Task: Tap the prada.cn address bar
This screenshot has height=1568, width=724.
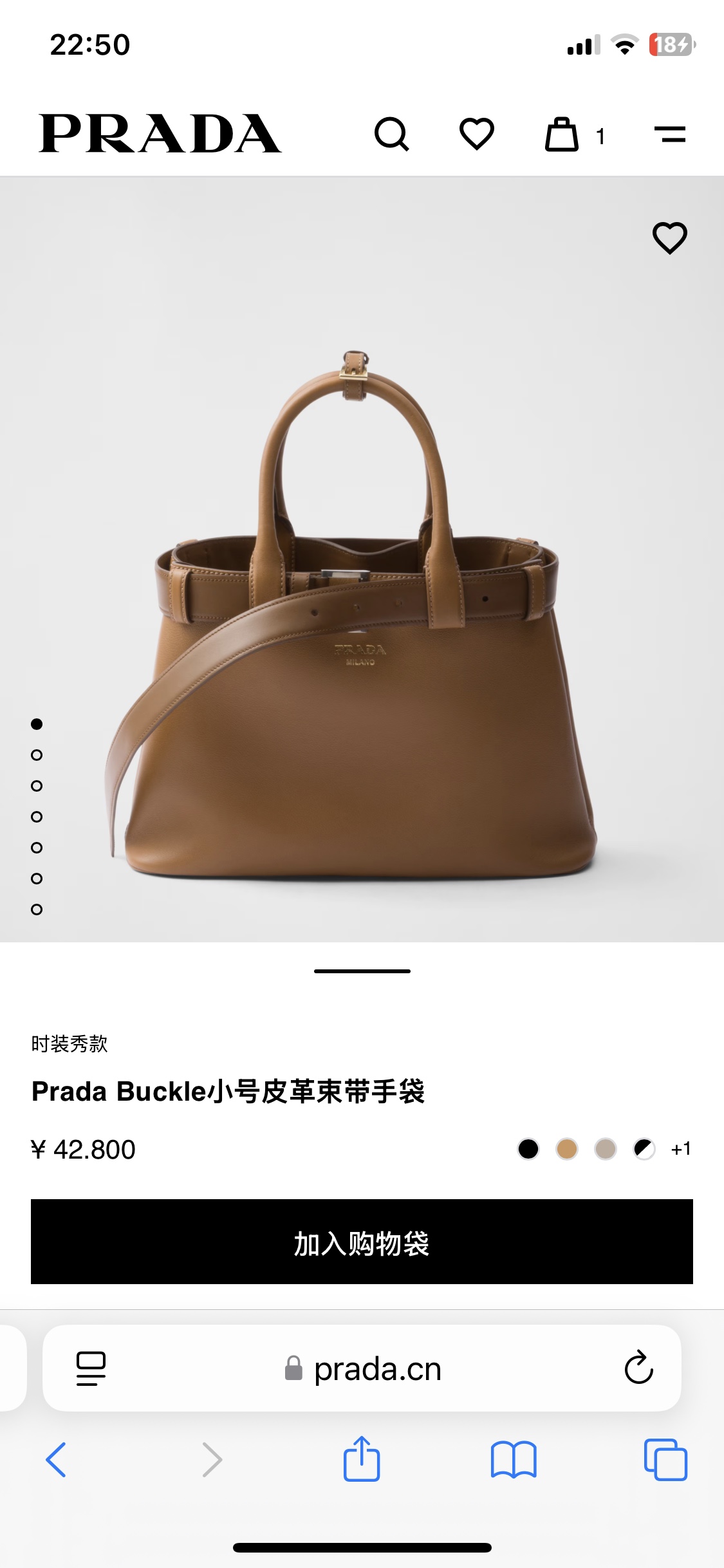Action: (364, 1368)
